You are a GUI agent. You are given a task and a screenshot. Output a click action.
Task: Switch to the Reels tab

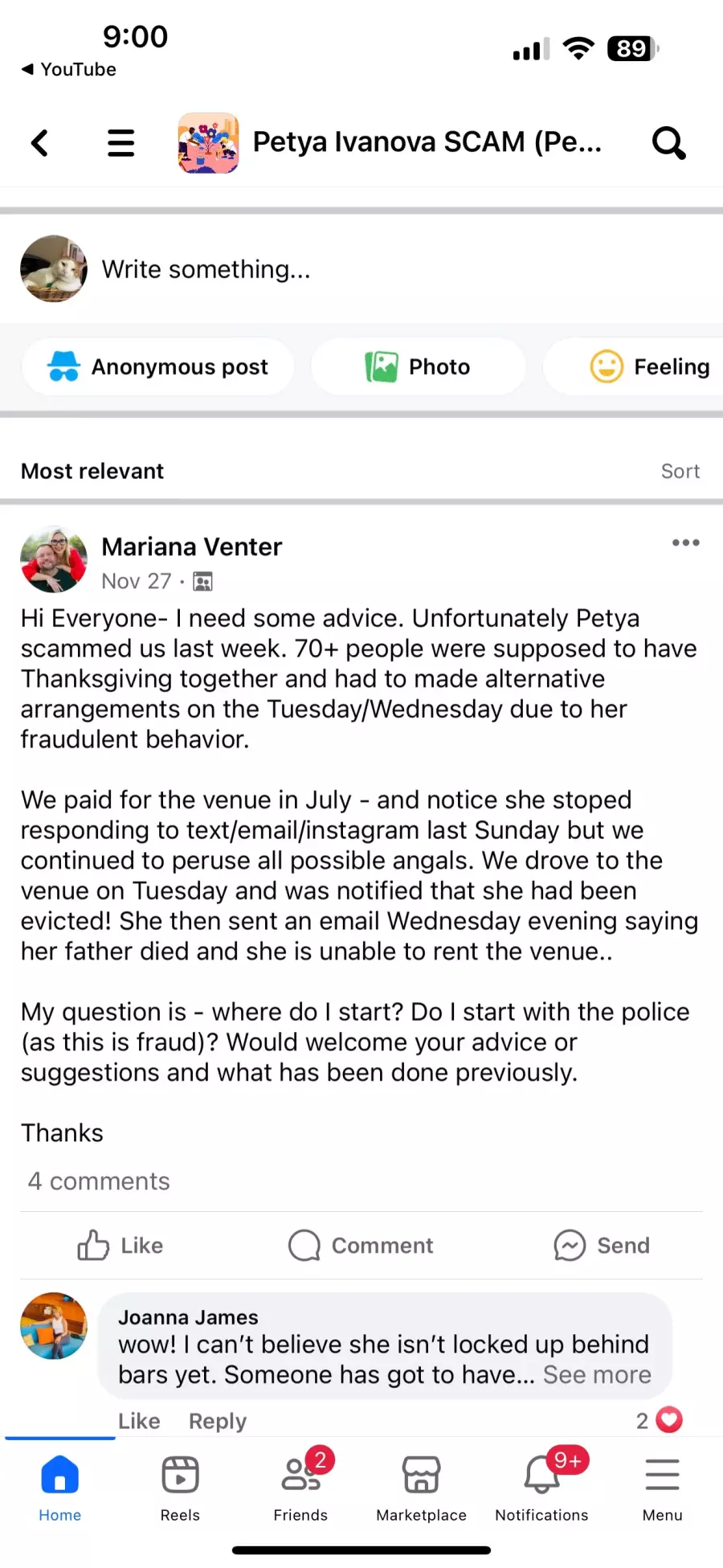tap(180, 1488)
